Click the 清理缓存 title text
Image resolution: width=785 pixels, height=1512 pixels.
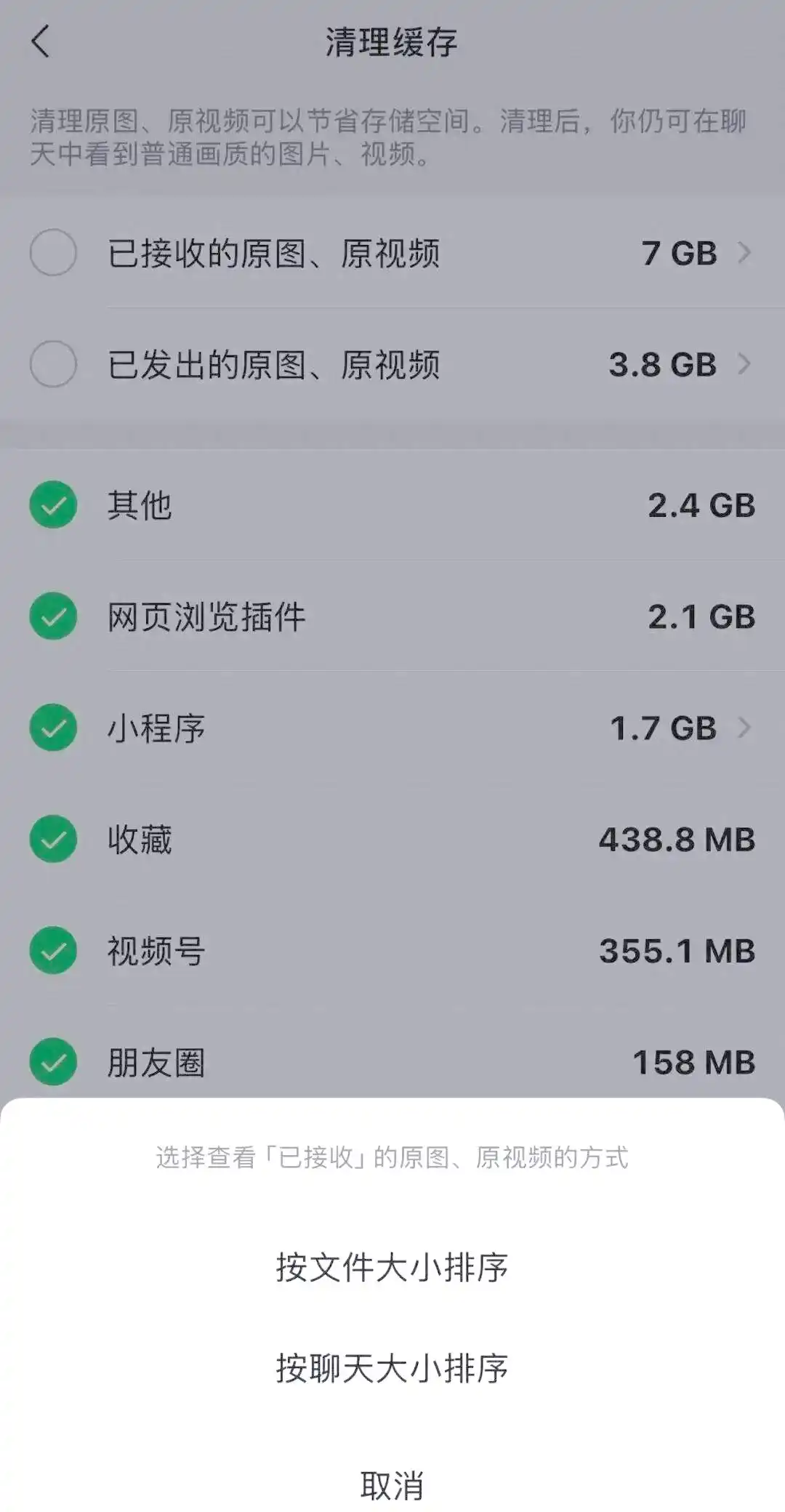click(392, 41)
